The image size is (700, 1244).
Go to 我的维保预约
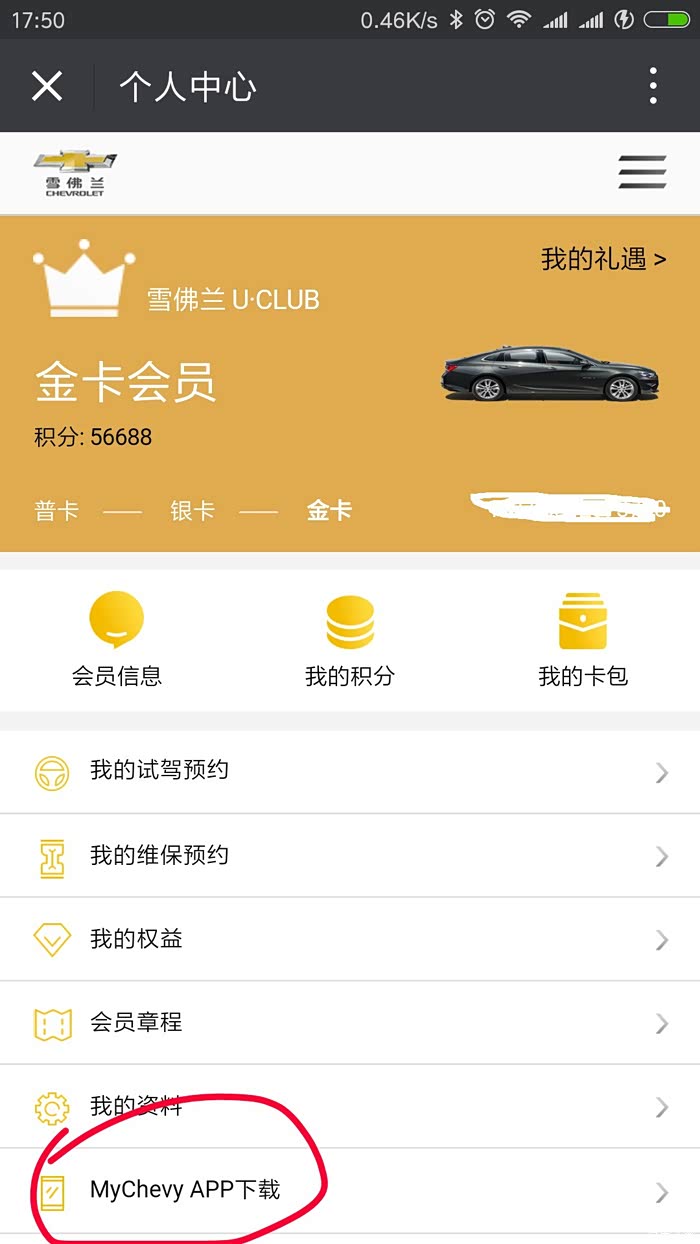click(x=350, y=856)
